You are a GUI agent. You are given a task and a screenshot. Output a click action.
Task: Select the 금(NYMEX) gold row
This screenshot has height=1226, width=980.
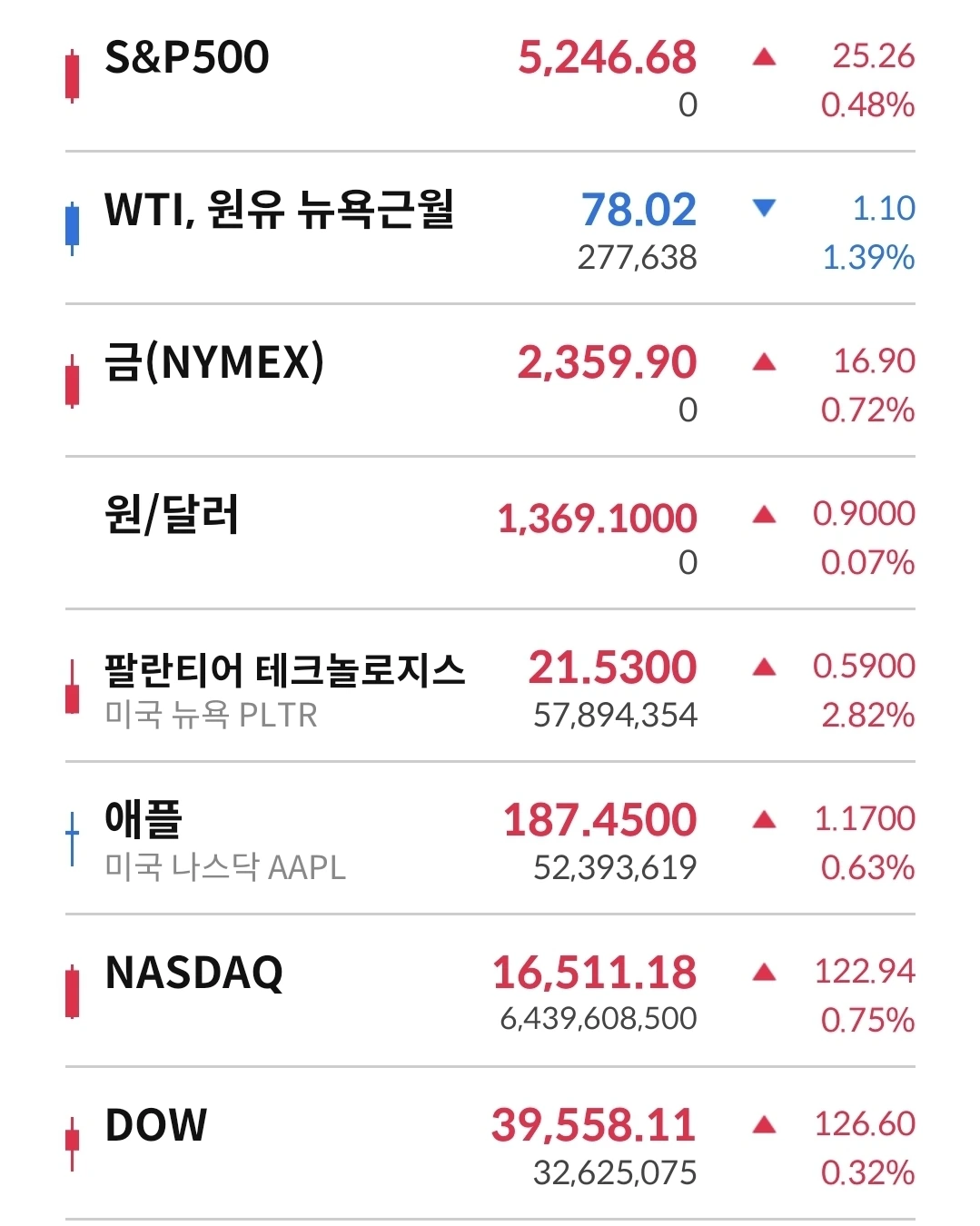[214, 363]
